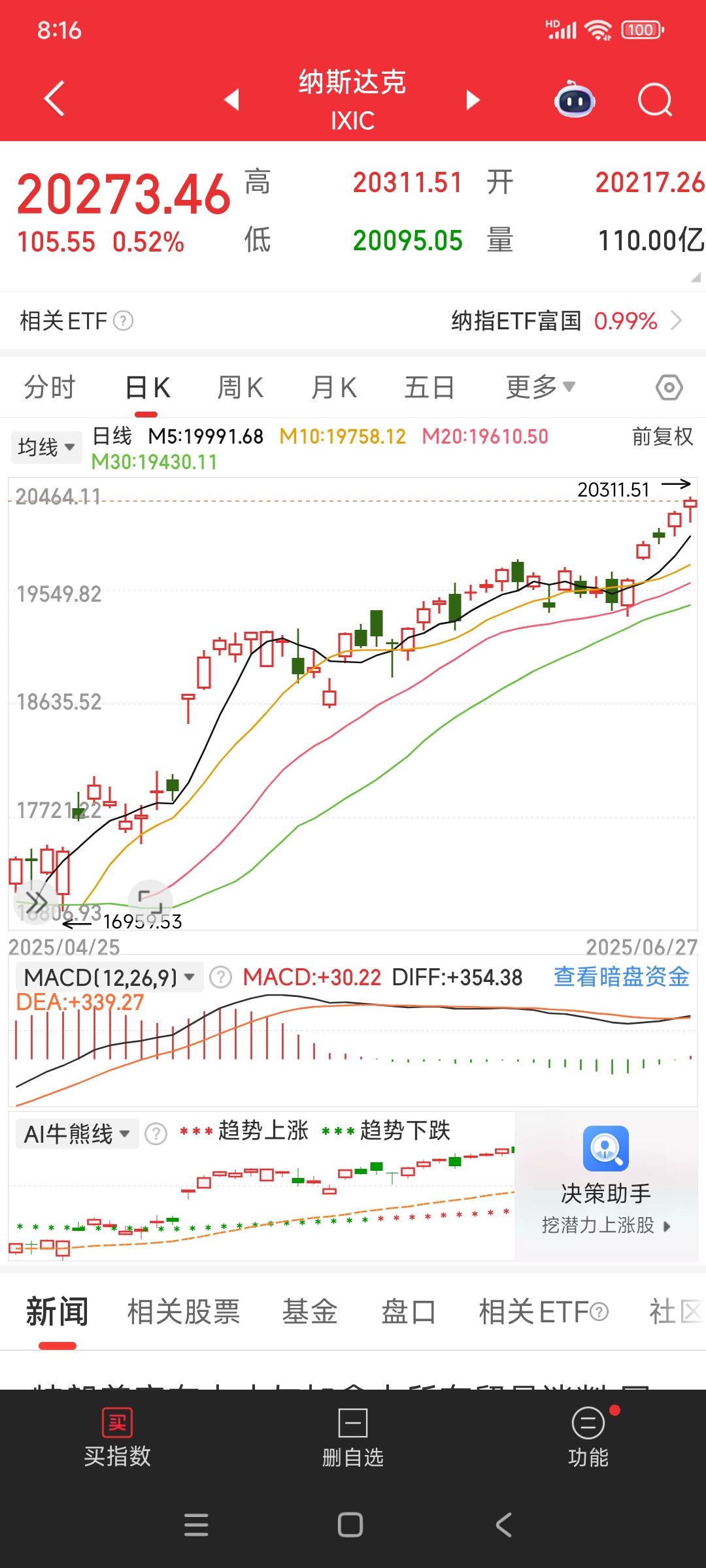Open 查看暗盘资金 link
The height and width of the screenshot is (1568, 706).
point(621,977)
